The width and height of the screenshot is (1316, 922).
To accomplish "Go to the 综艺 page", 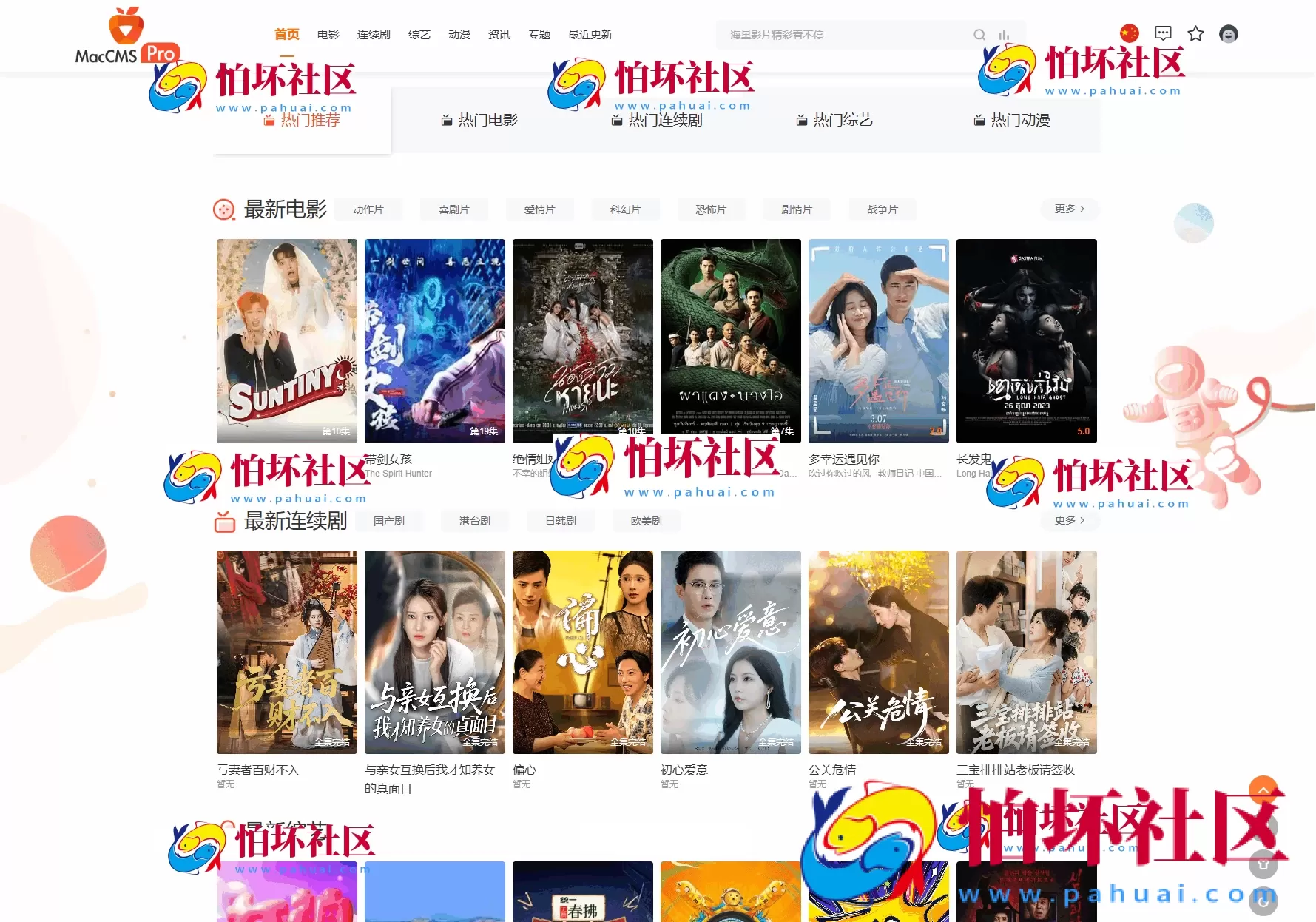I will click(x=419, y=35).
